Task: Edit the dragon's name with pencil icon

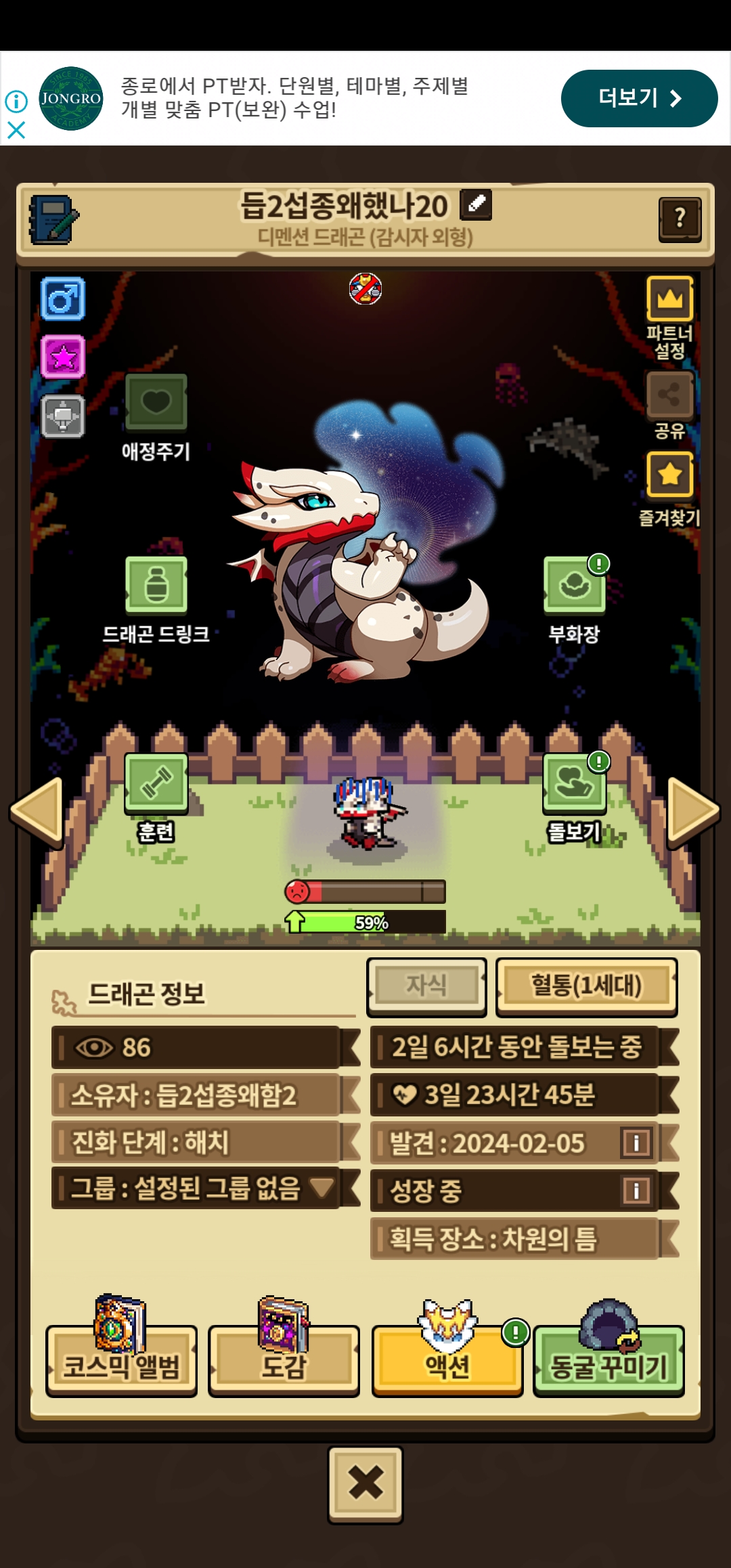Action: [x=476, y=204]
